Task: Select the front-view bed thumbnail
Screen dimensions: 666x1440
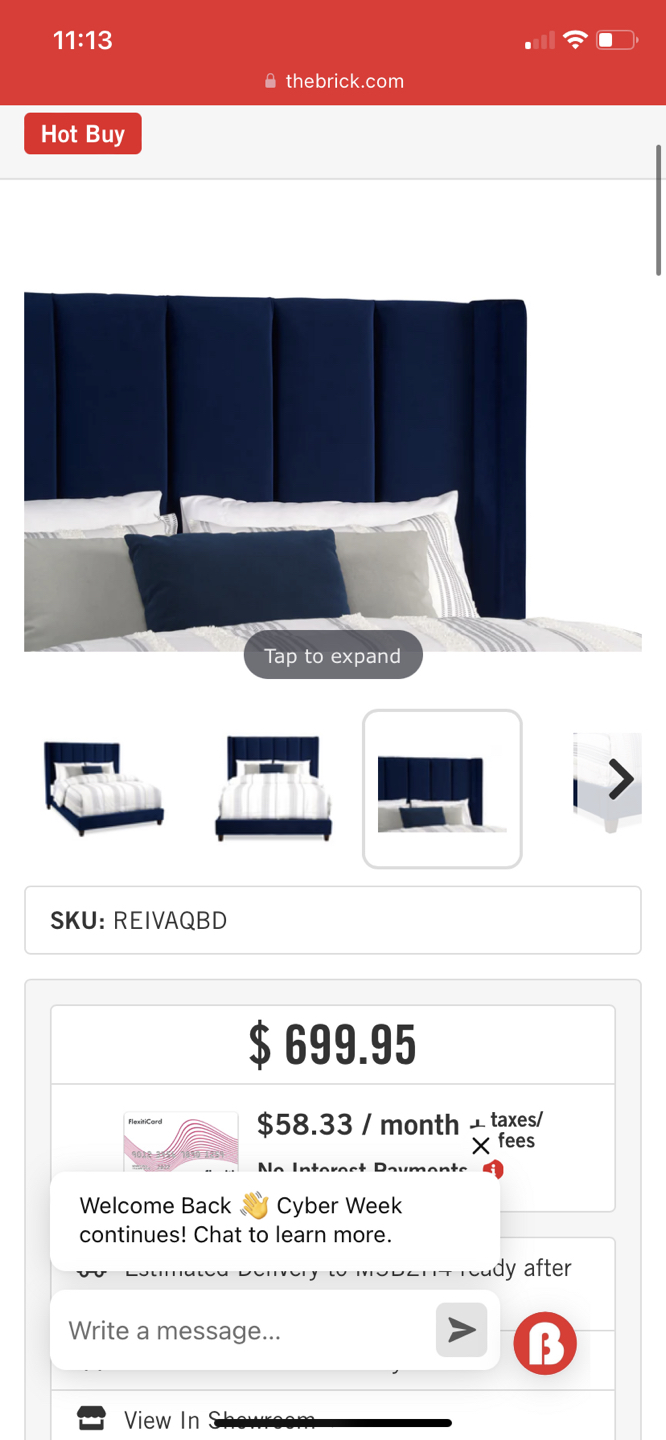Action: click(x=272, y=788)
